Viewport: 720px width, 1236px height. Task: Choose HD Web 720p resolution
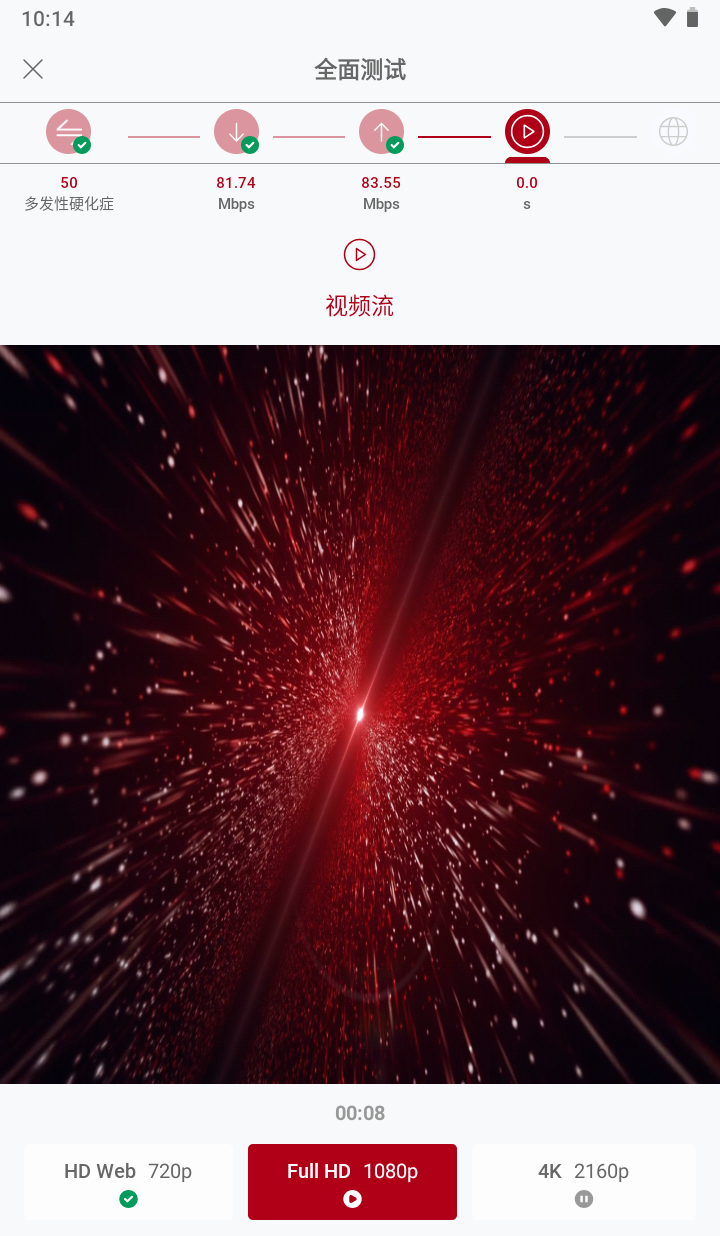pos(128,1182)
